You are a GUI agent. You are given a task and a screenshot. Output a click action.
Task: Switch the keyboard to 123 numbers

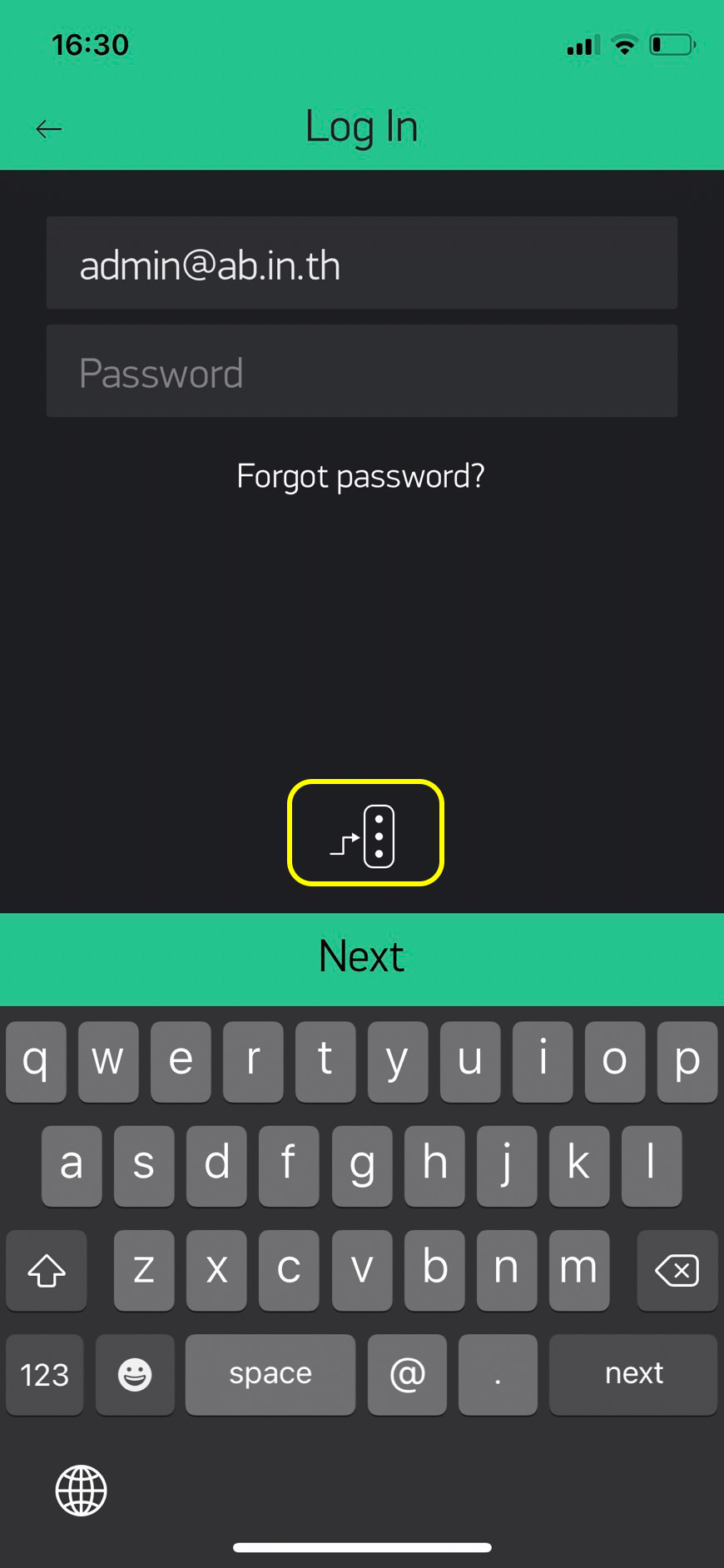[x=45, y=1374]
